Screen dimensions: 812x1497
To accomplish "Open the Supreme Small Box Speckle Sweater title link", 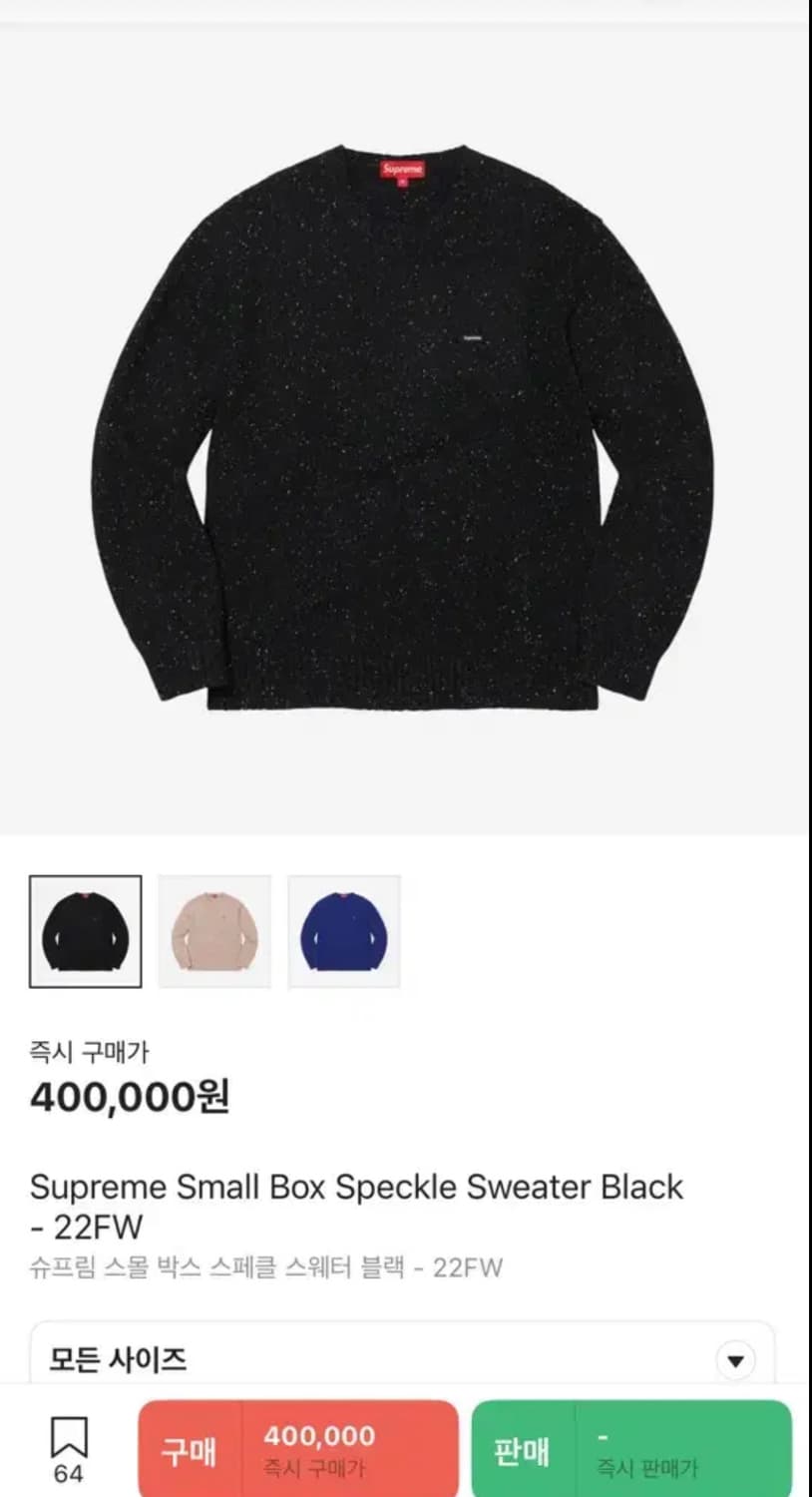I will pyautogui.click(x=357, y=1187).
